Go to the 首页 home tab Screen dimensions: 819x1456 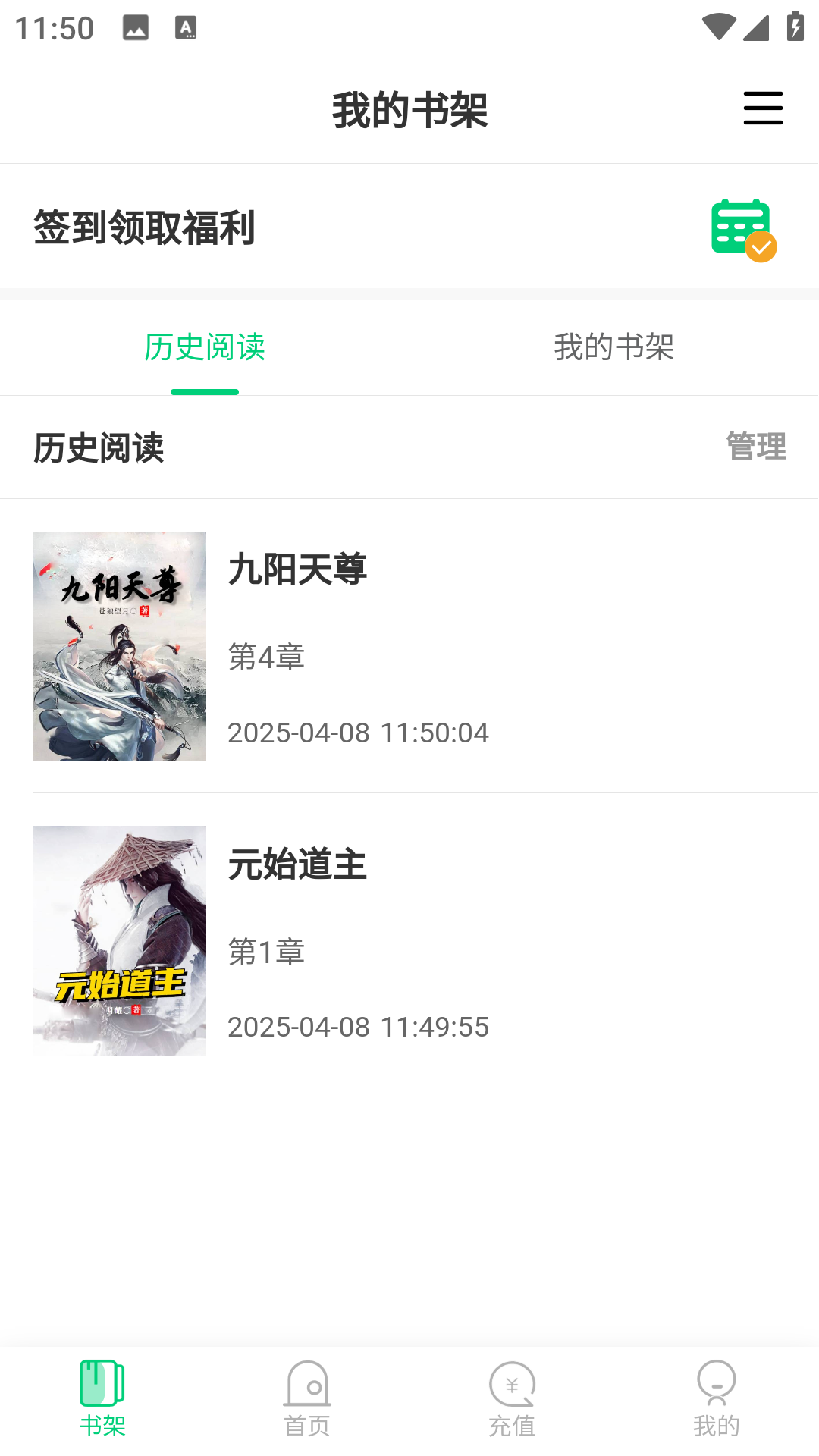(307, 1399)
